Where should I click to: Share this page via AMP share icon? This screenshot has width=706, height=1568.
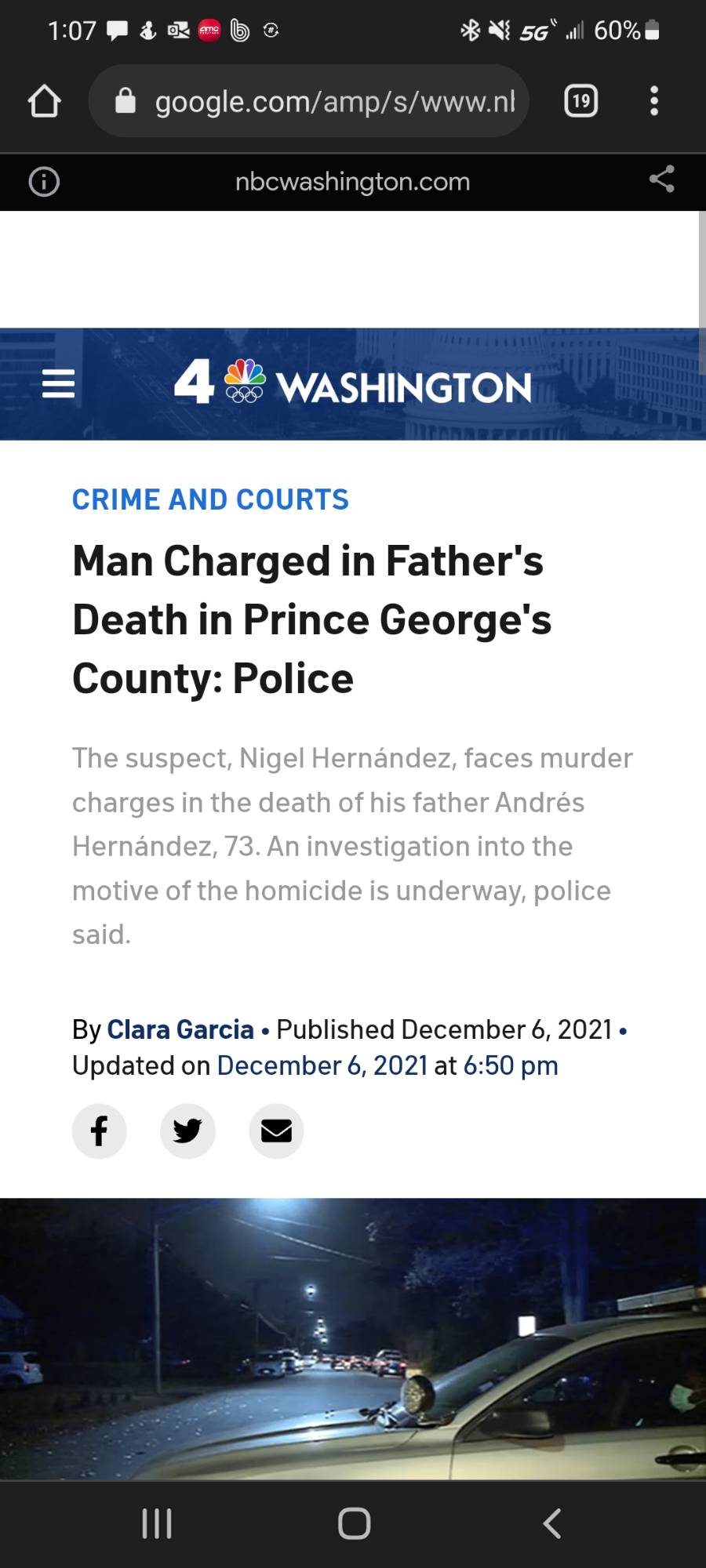661,180
